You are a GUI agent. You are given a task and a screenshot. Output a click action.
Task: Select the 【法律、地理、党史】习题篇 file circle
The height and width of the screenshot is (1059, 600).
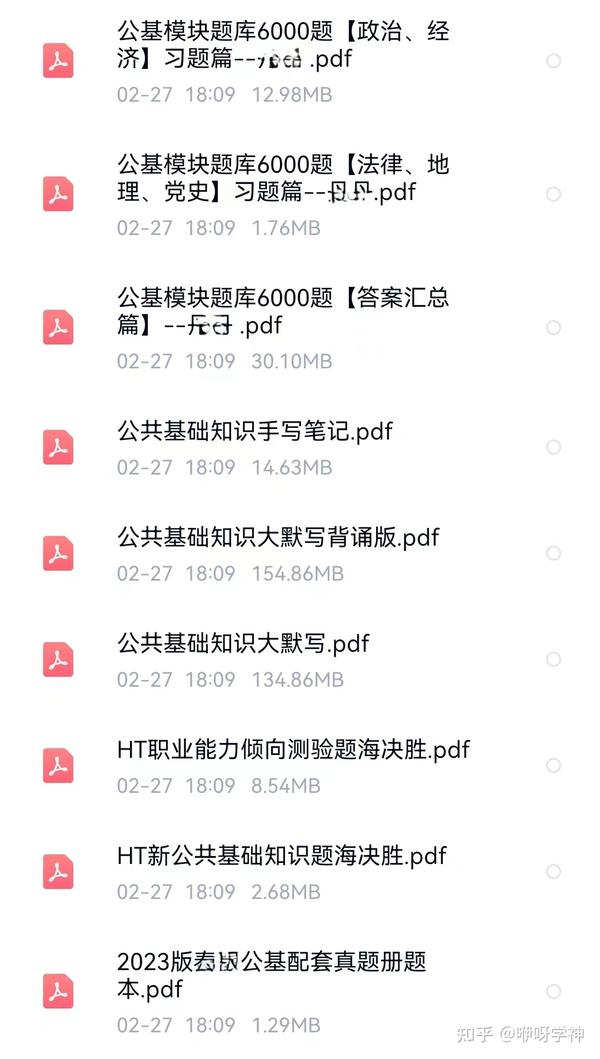tap(553, 195)
